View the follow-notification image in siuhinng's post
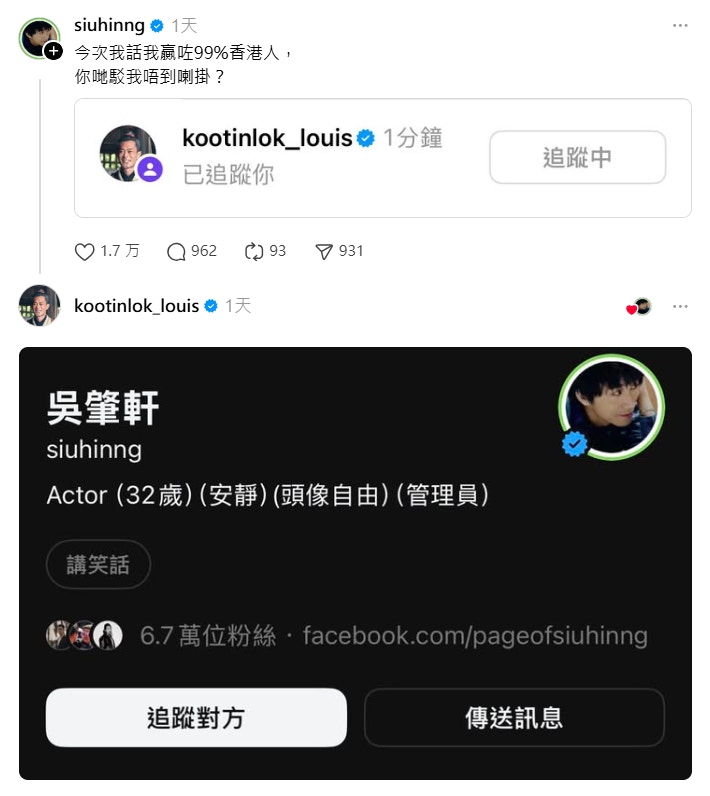Image resolution: width=710 pixels, height=796 pixels. pyautogui.click(x=383, y=158)
